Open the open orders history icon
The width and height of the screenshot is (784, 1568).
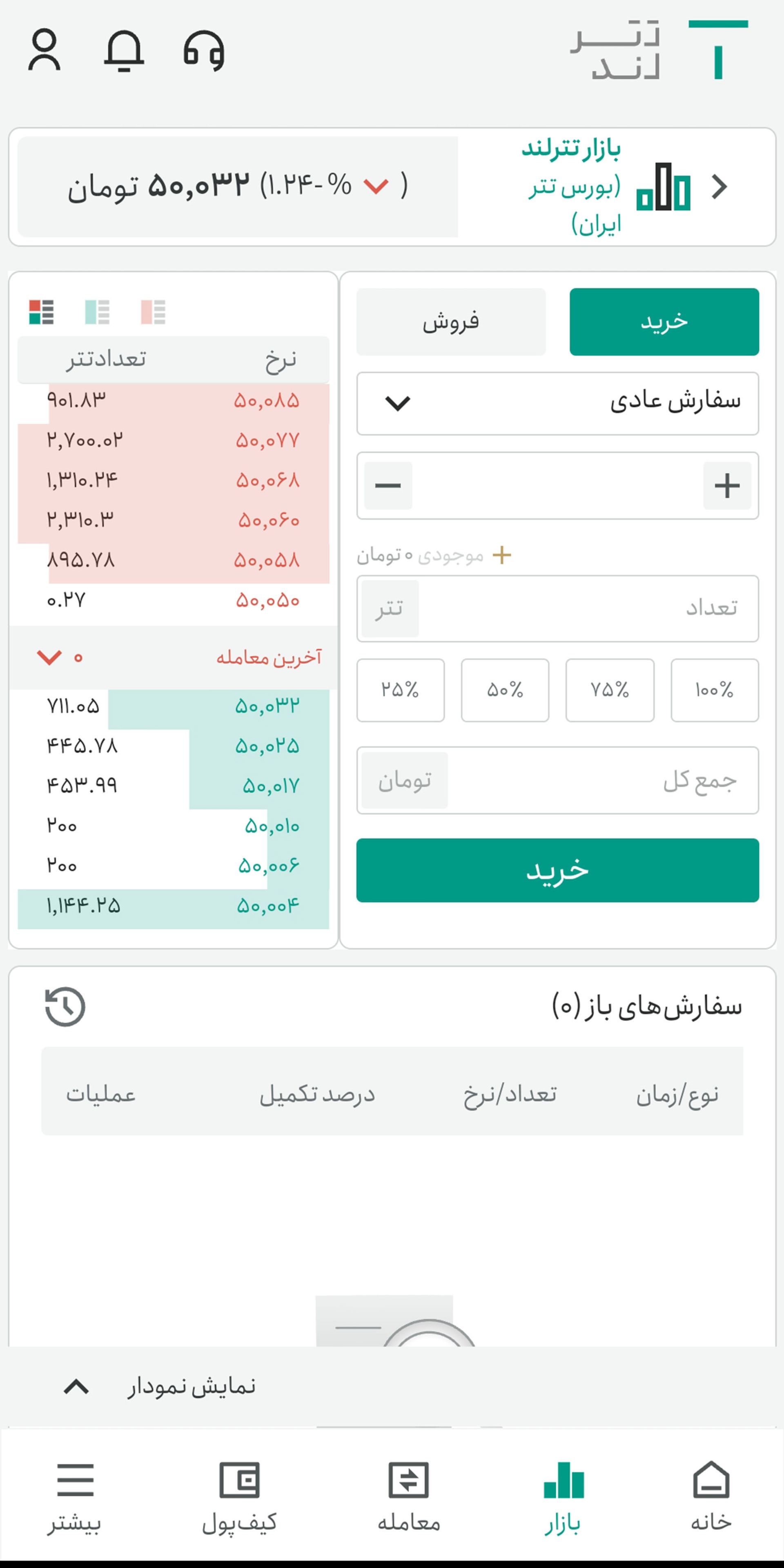click(x=65, y=1007)
